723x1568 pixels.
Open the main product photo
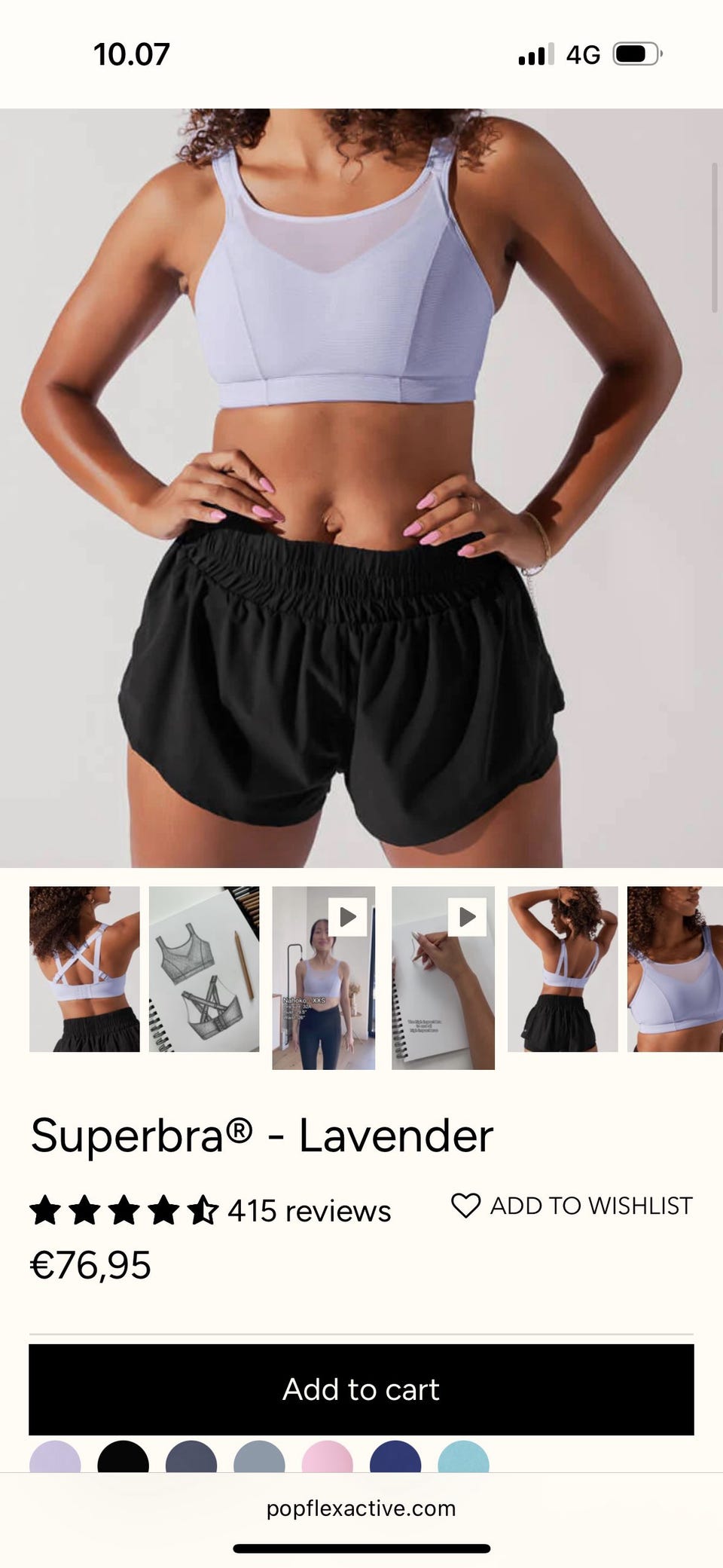click(x=361, y=488)
